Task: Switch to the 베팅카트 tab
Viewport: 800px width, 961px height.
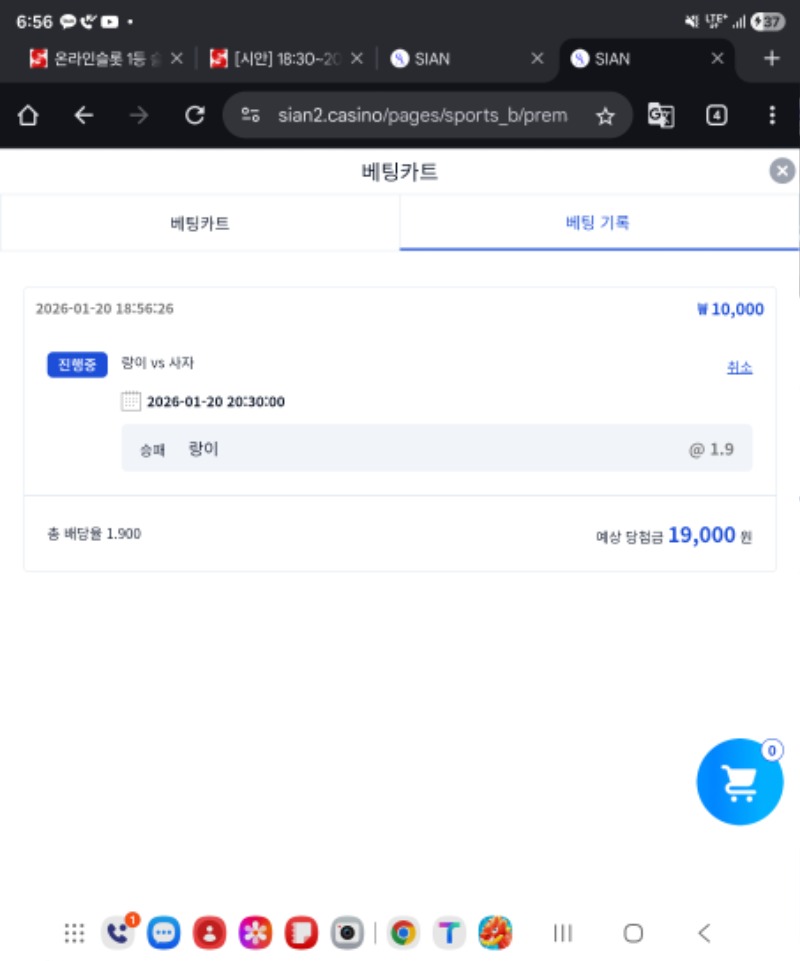Action: tap(200, 223)
